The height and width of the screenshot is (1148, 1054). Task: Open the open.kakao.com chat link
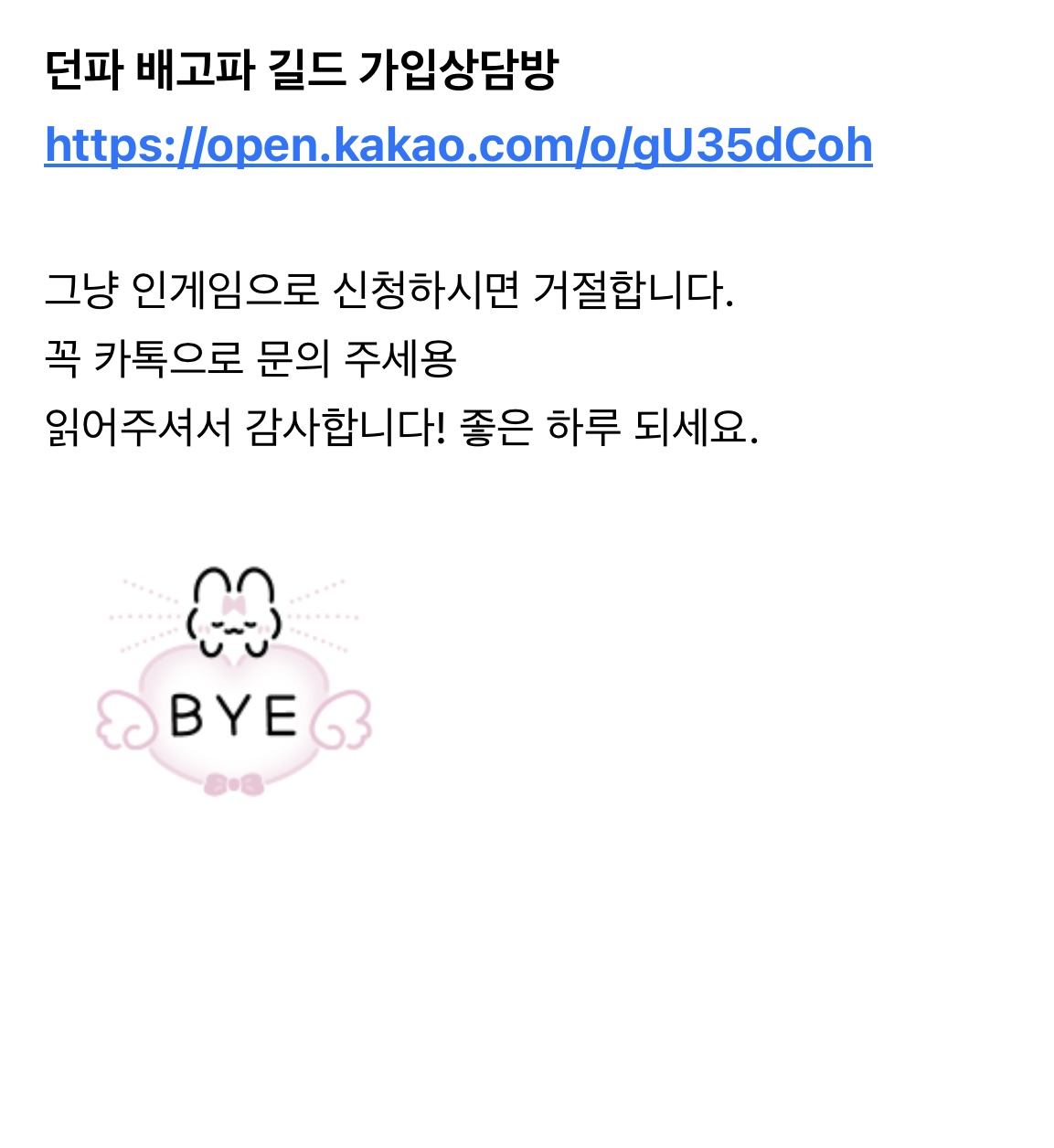click(458, 146)
